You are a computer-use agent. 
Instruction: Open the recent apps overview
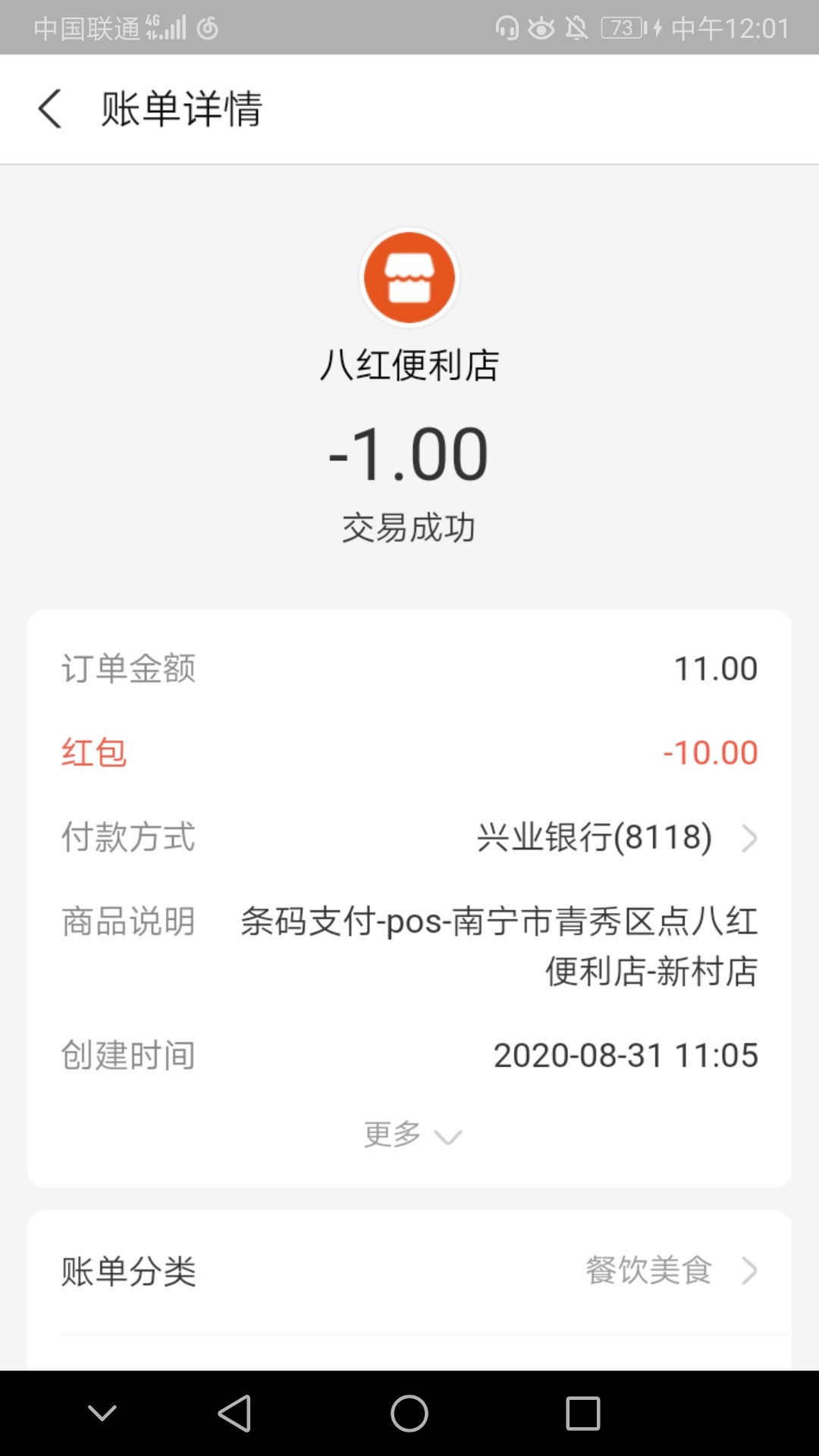pyautogui.click(x=583, y=1414)
